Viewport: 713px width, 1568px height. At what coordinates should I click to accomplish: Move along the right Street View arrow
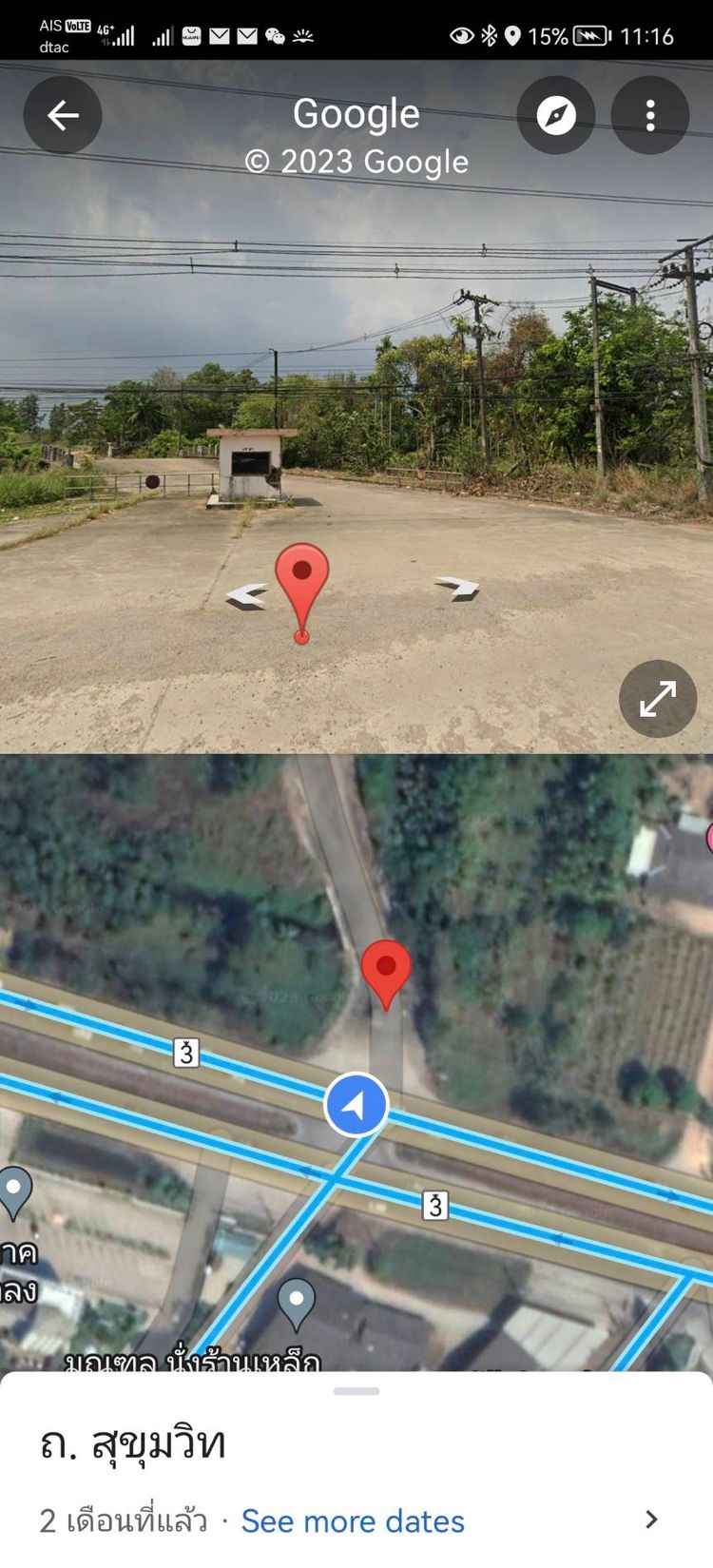(x=458, y=588)
